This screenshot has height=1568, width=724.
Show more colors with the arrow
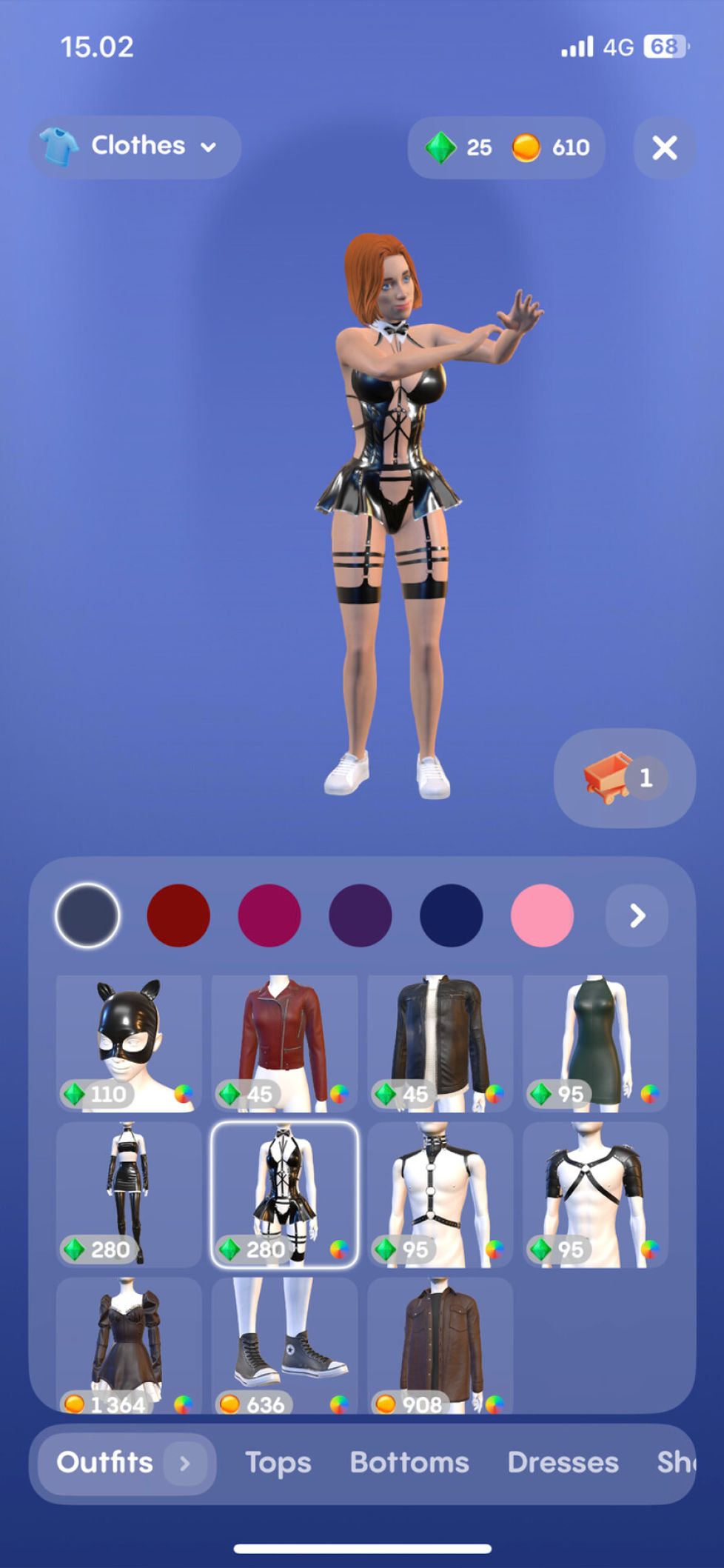637,915
